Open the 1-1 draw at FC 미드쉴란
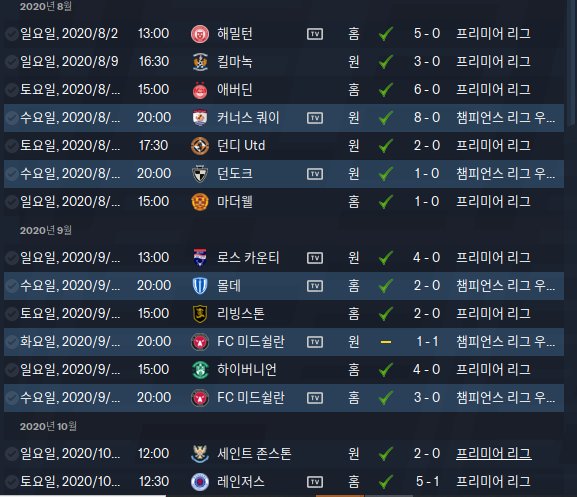This screenshot has width=577, height=497. 284,342
